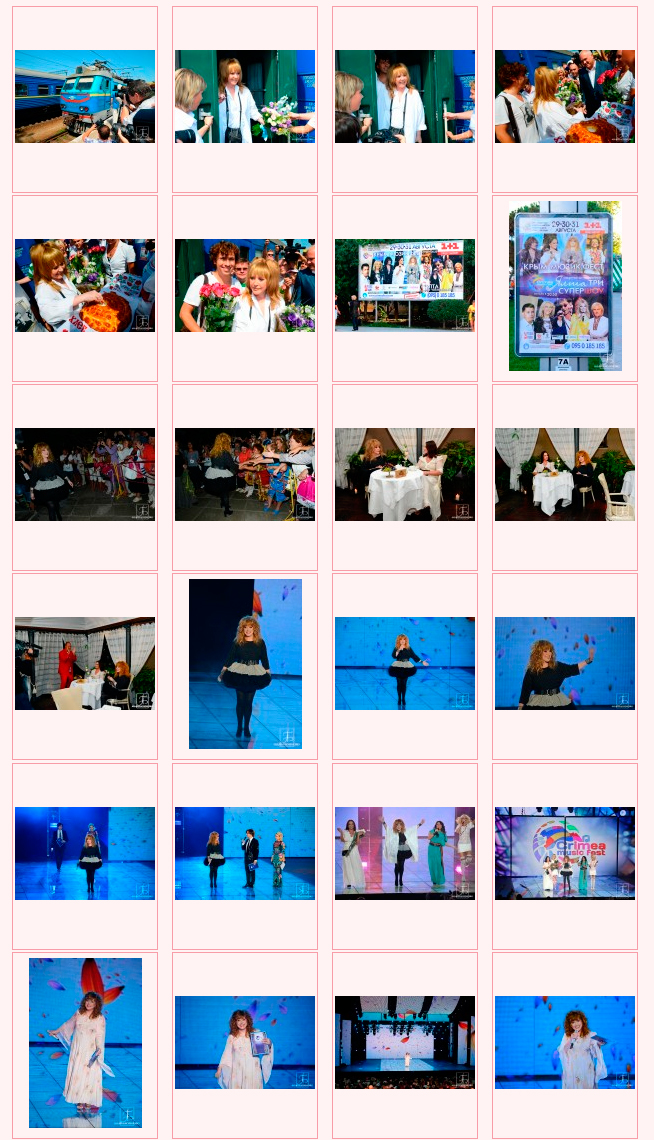Screen dimensions: 654x1140
Task: Open photo of cameraman filming the table interview
Action: tap(85, 663)
